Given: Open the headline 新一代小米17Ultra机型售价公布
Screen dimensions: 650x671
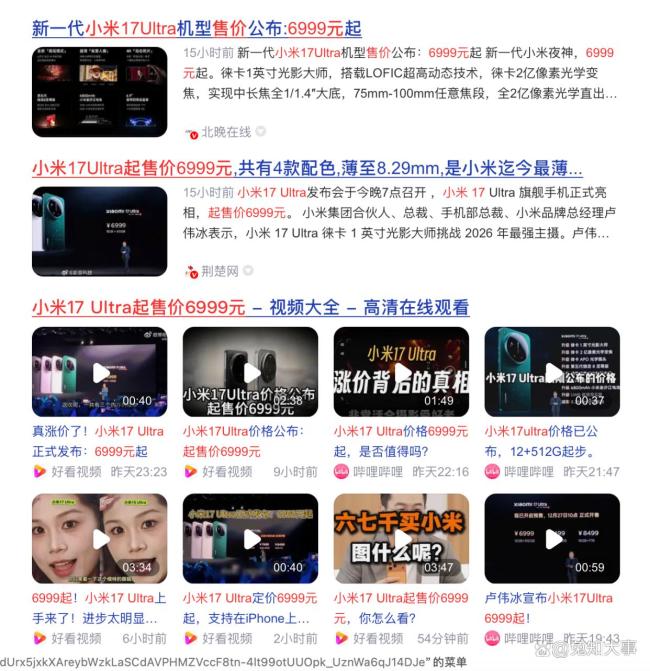Looking at the screenshot, I should coord(197,27).
